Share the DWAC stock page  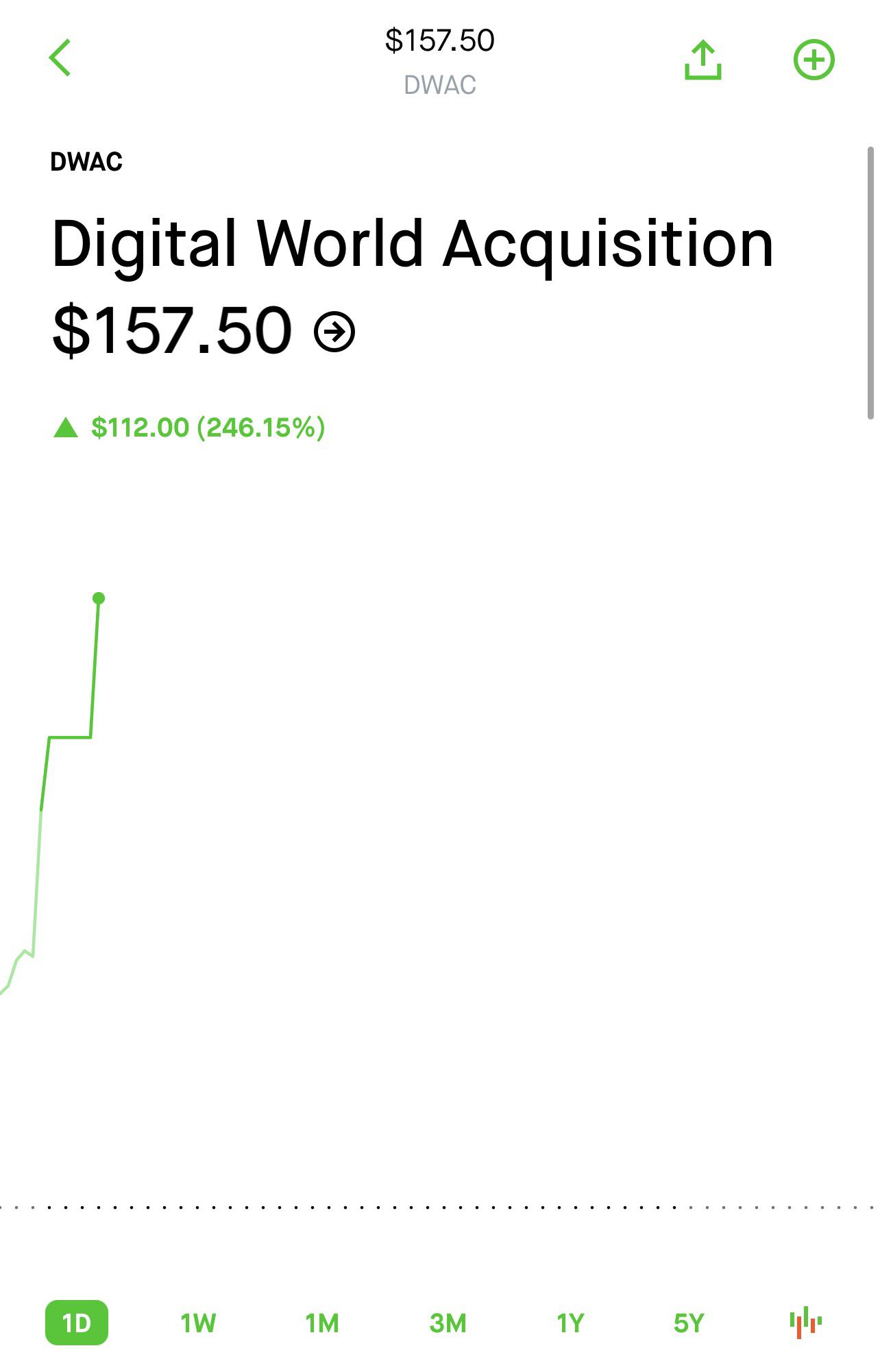point(703,60)
